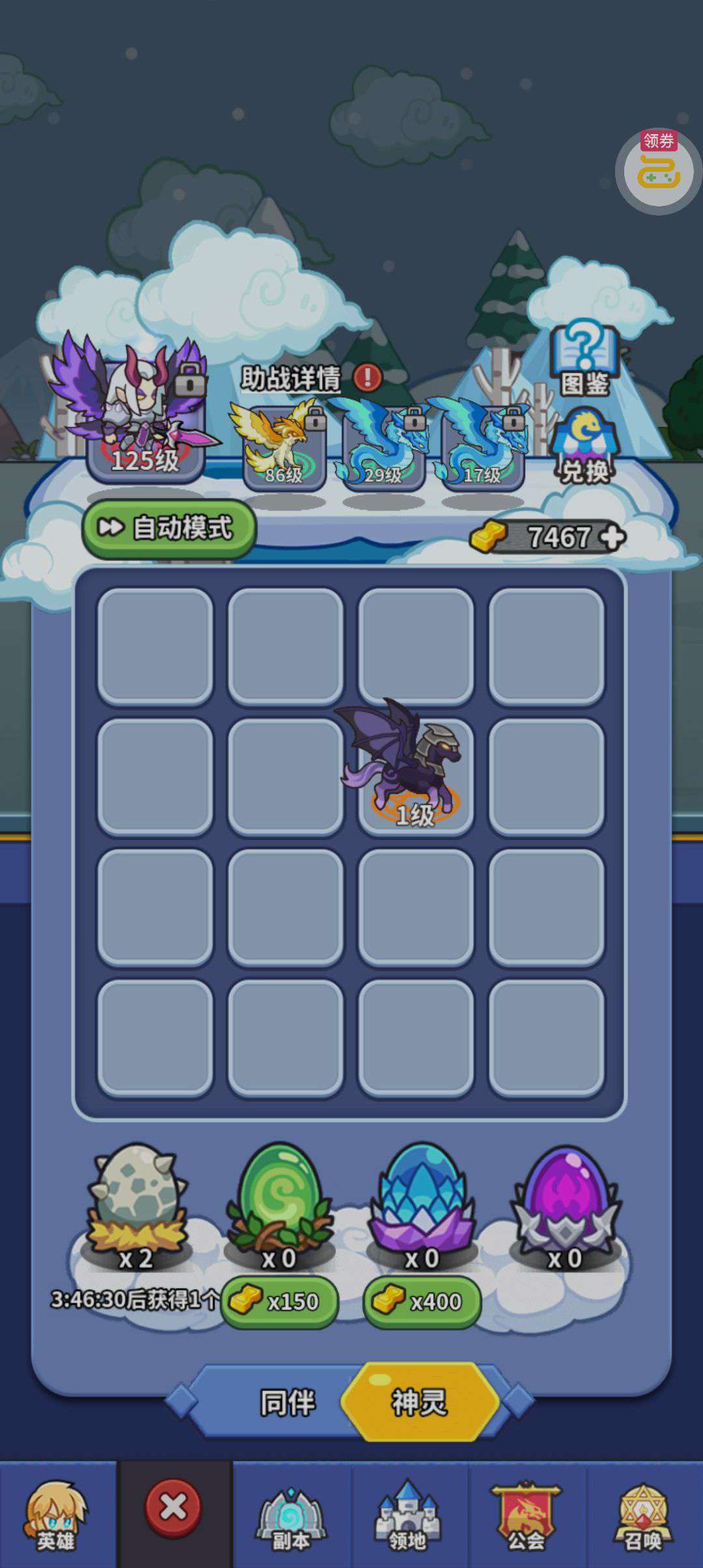Switch to the 同伴 tab
The width and height of the screenshot is (703, 1568).
(286, 1403)
